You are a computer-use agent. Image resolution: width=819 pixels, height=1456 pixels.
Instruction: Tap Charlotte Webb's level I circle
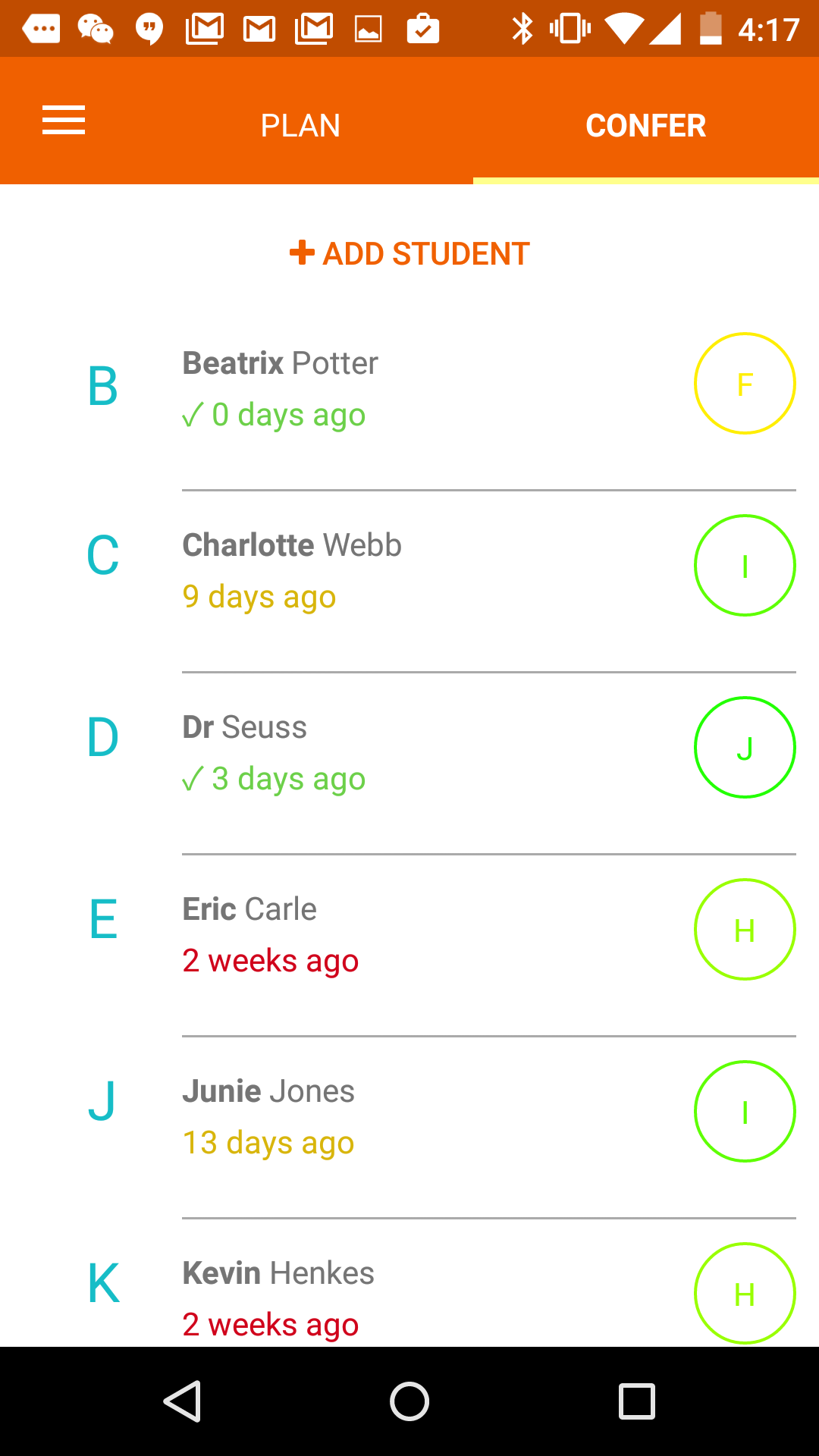[x=745, y=566]
